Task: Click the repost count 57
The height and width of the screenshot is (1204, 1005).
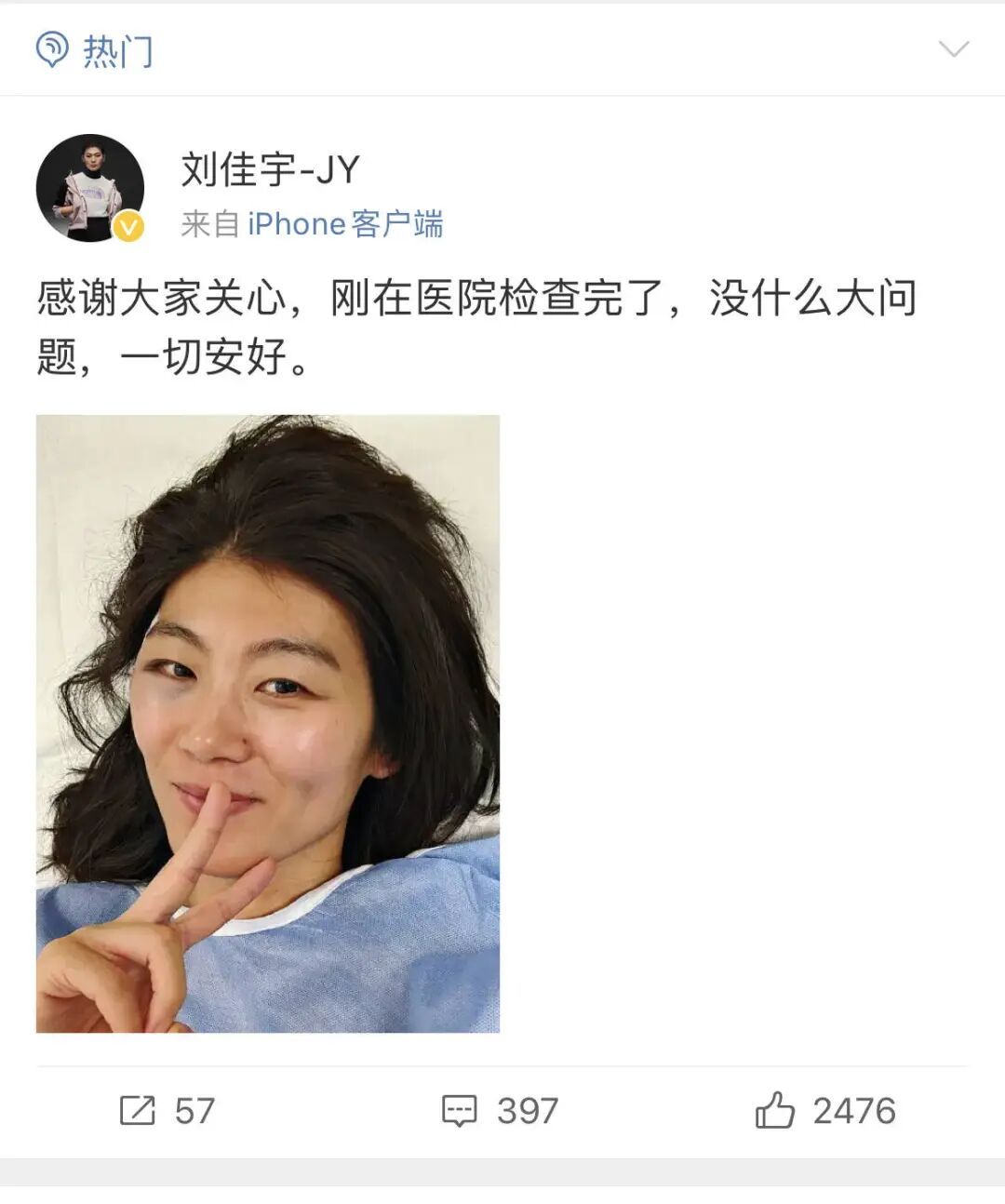Action: (195, 1109)
